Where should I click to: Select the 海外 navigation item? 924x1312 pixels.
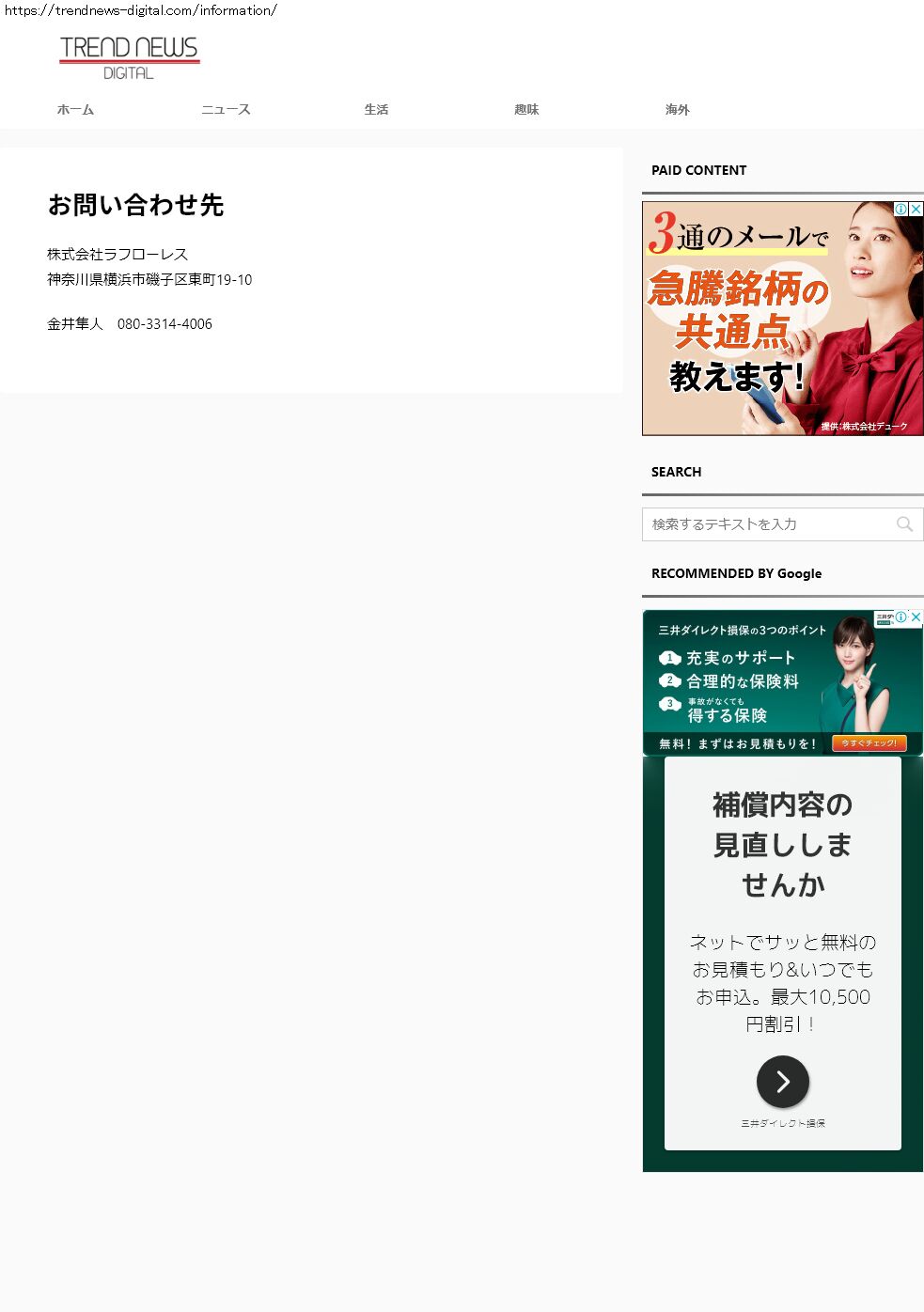point(677,110)
